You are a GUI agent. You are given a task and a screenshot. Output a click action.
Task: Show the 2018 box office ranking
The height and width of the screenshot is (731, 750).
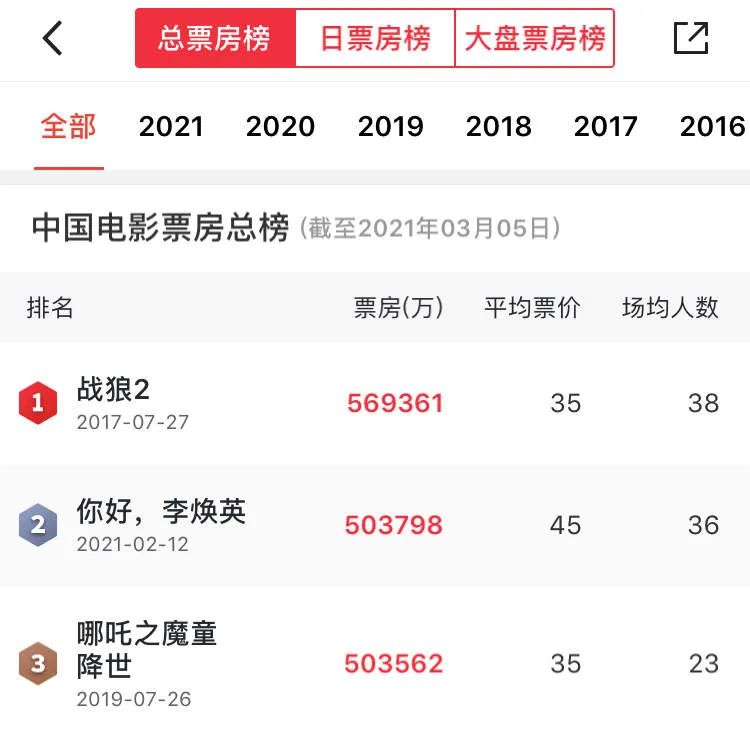[x=498, y=127]
